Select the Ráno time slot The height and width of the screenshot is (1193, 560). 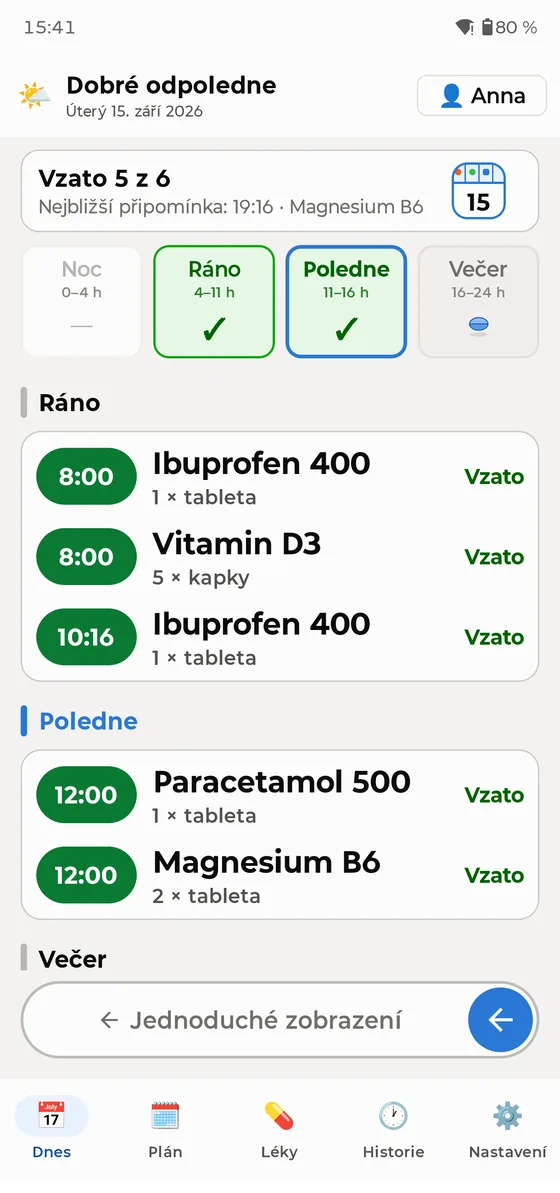pos(214,301)
